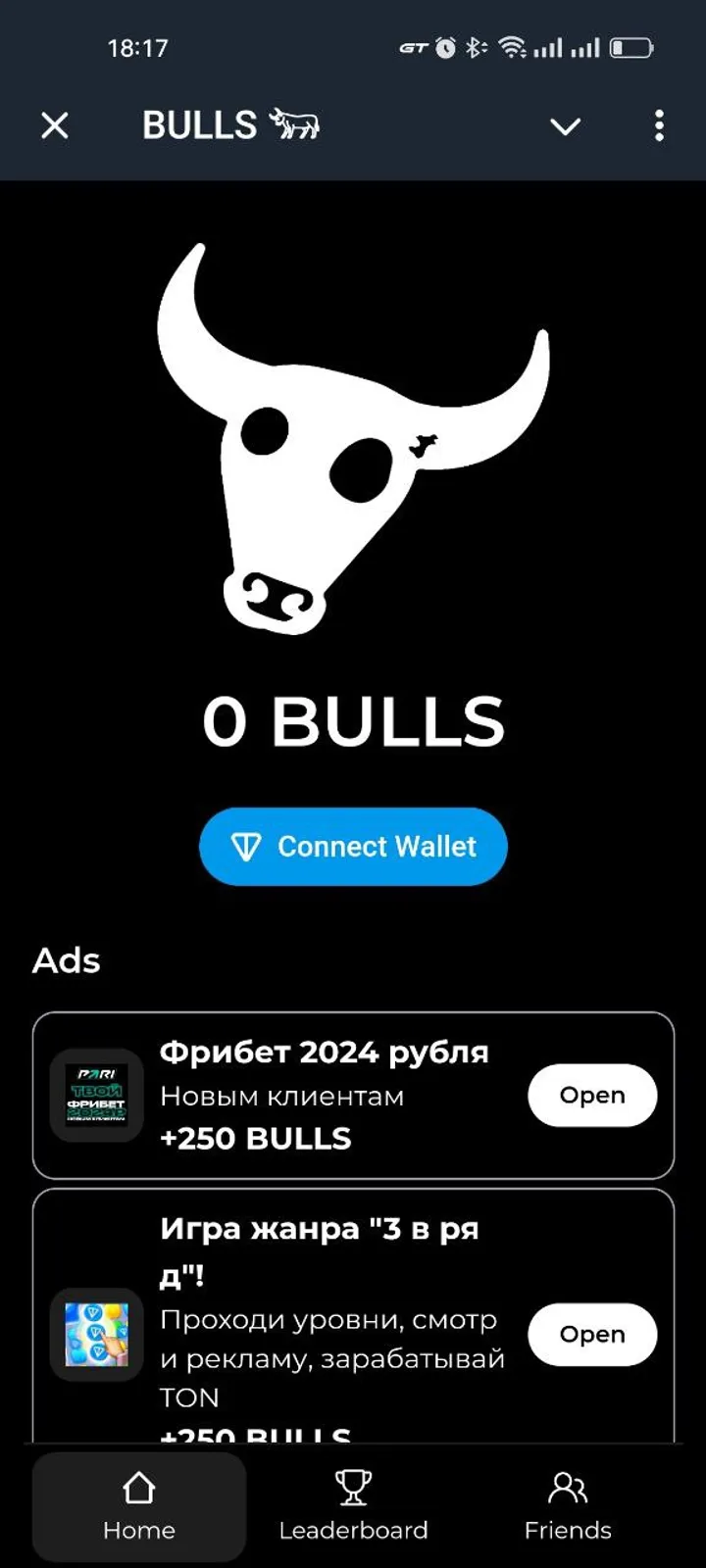Screen dimensions: 706x1568
Task: Select the Friends icon at bottom right
Action: (x=567, y=1487)
